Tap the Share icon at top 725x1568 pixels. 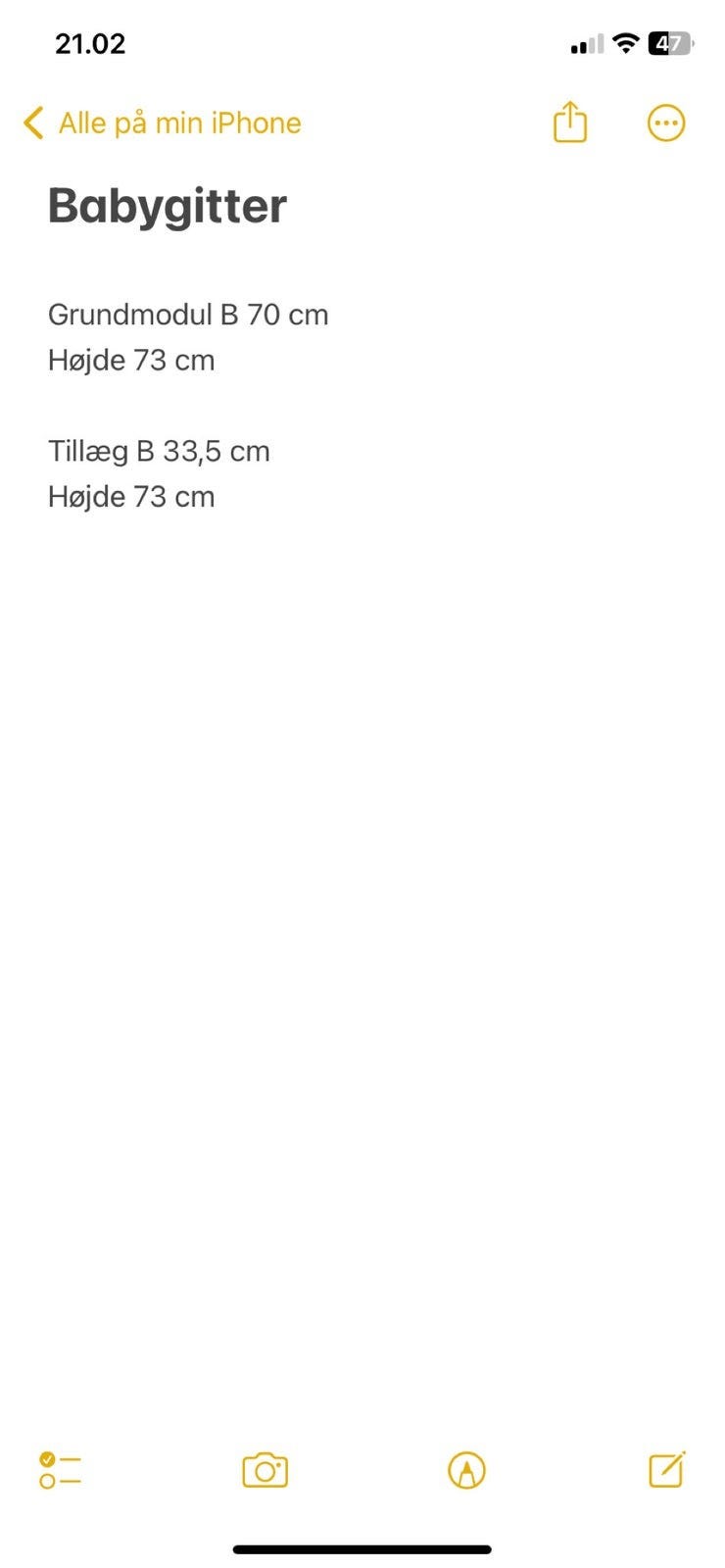[569, 122]
